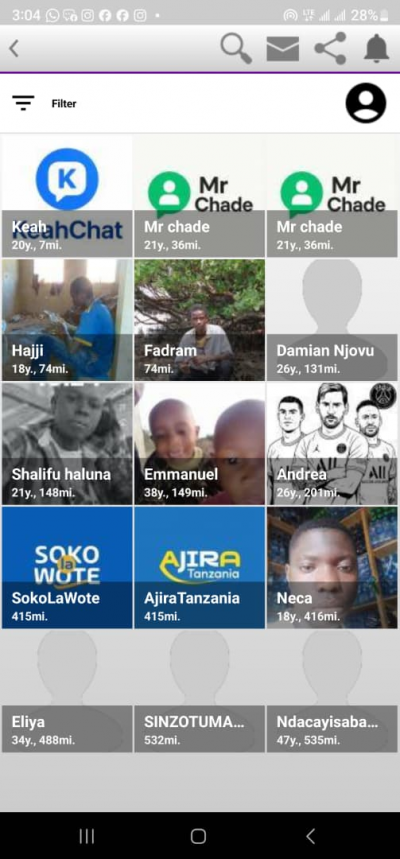Open Shalifu haluna's profile
Viewport: 400px width, 859px height.
click(x=67, y=444)
